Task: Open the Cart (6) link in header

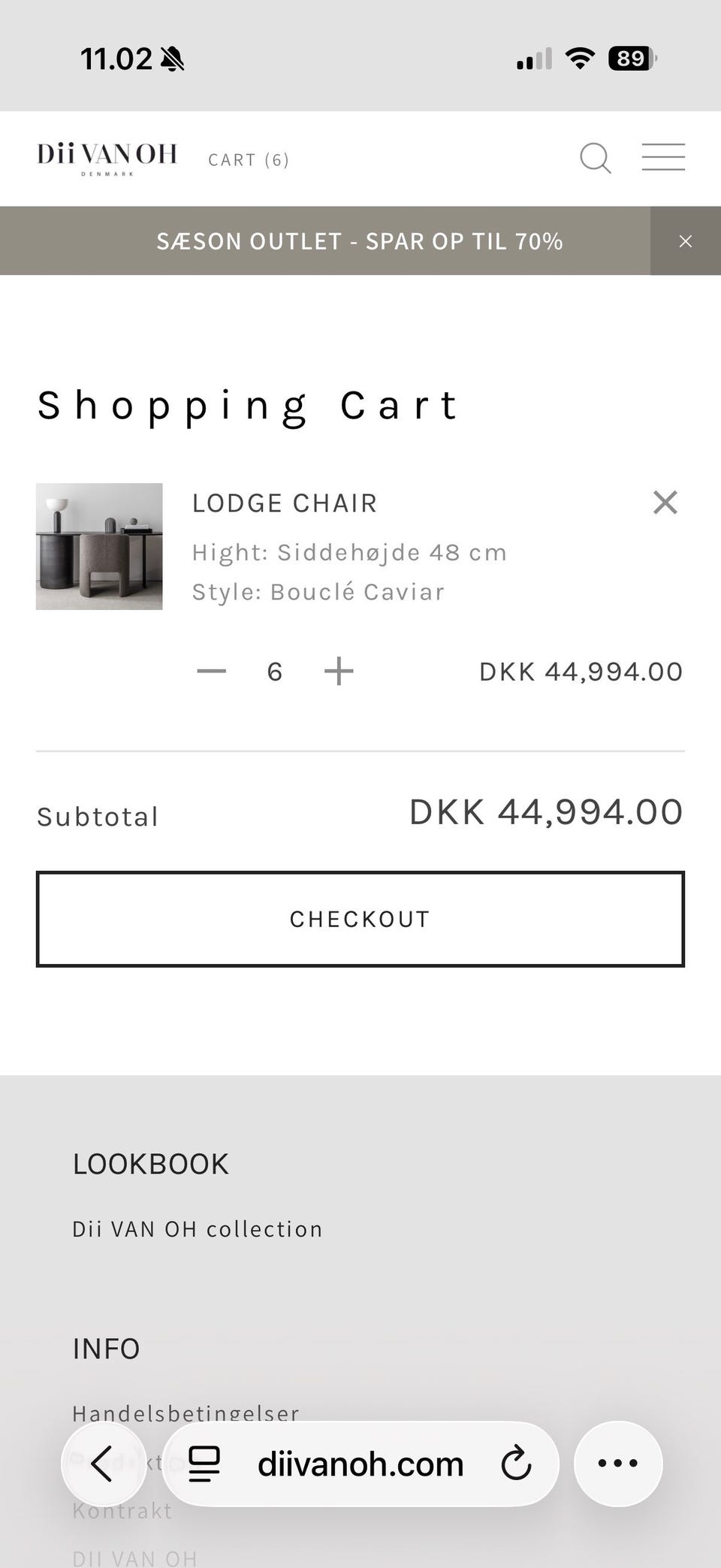Action: 249,160
